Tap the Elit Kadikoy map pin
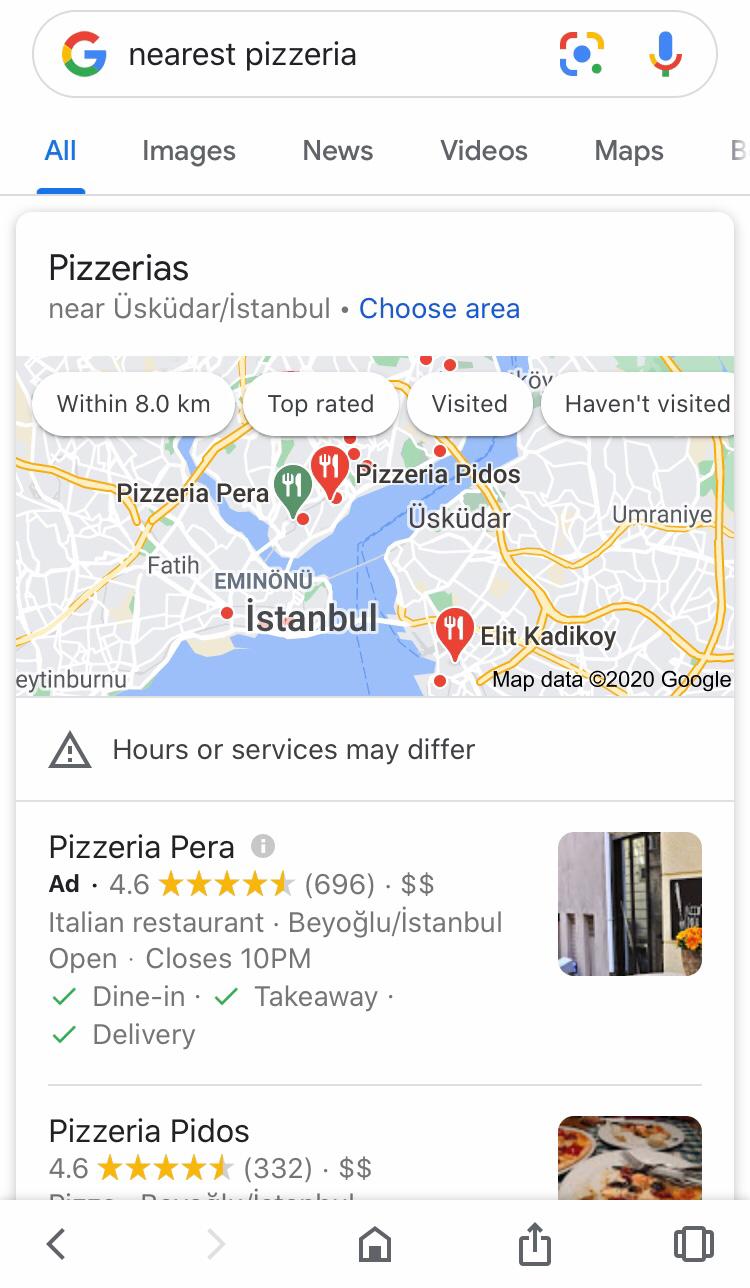Image resolution: width=750 pixels, height=1288 pixels. (455, 633)
